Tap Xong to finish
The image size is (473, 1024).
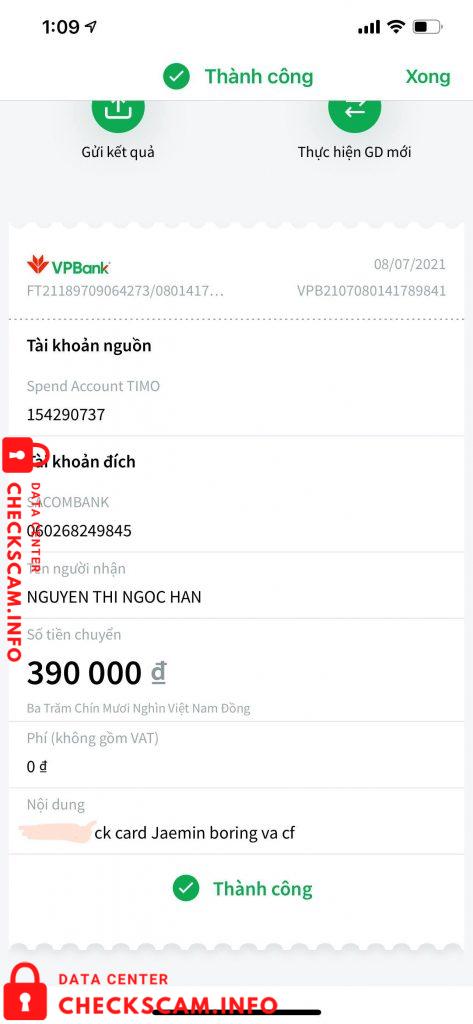tap(428, 76)
